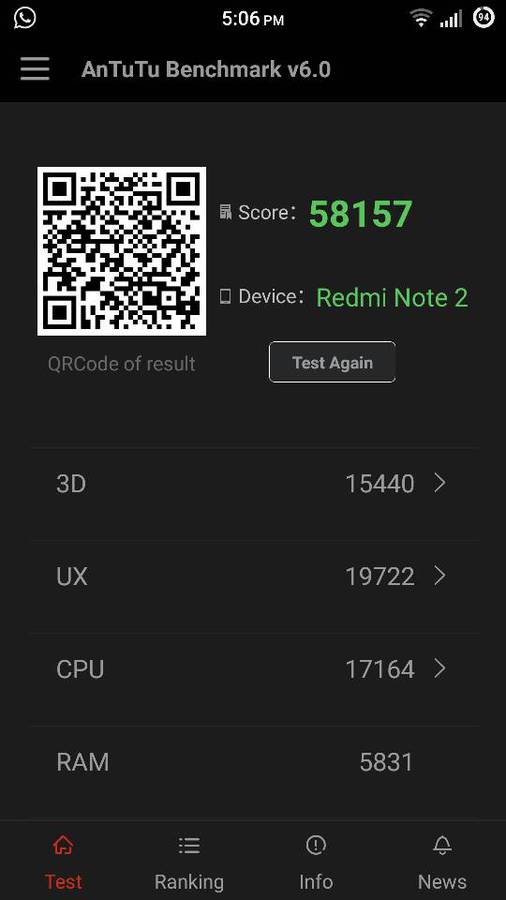View the UX score breakdown
506x900 pixels.
point(255,576)
